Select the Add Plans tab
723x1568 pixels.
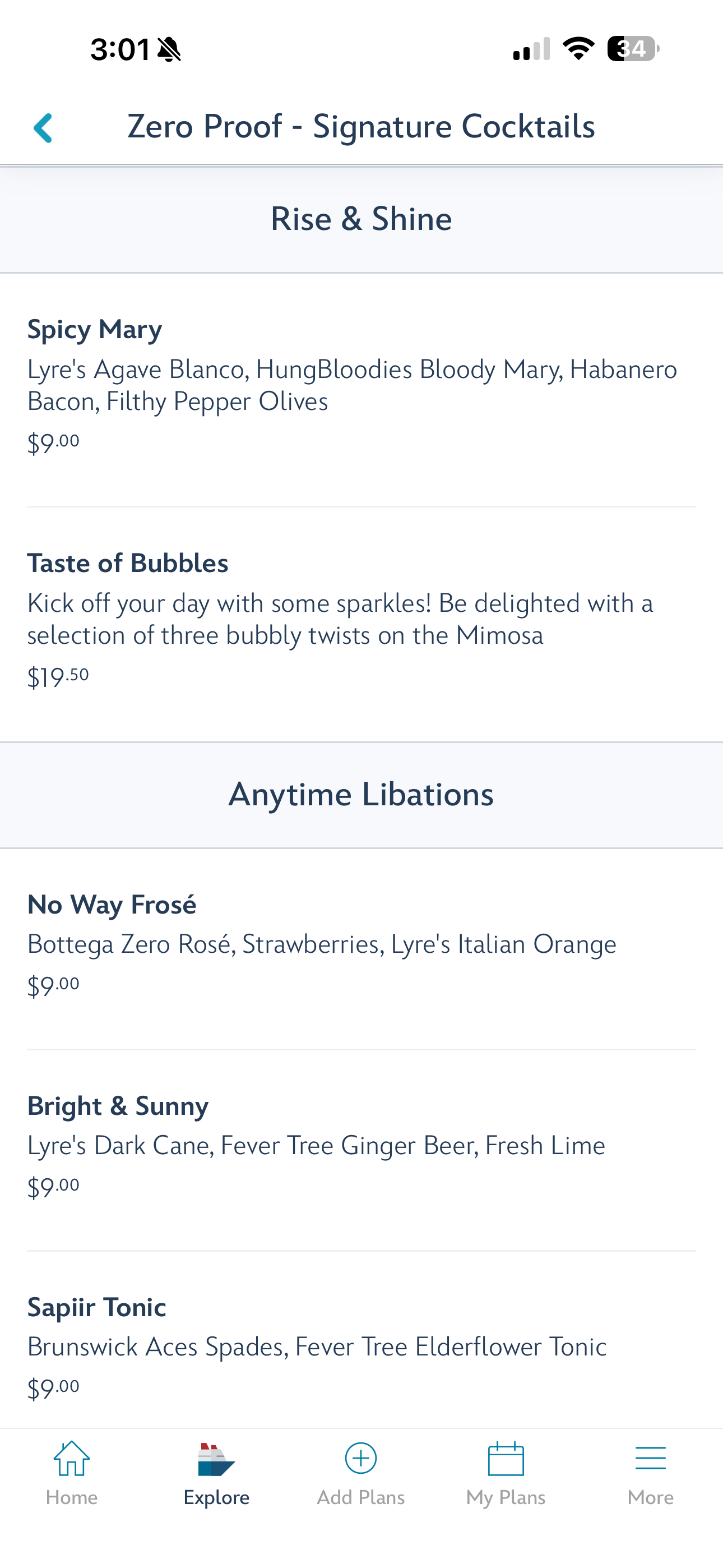click(x=361, y=1473)
